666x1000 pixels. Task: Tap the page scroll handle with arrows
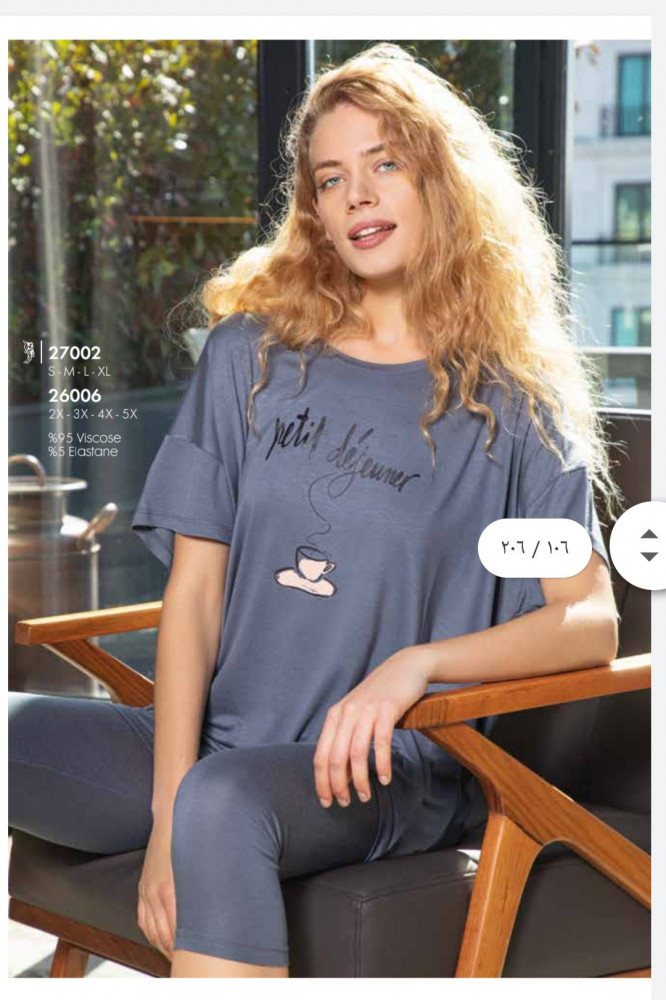click(x=646, y=545)
